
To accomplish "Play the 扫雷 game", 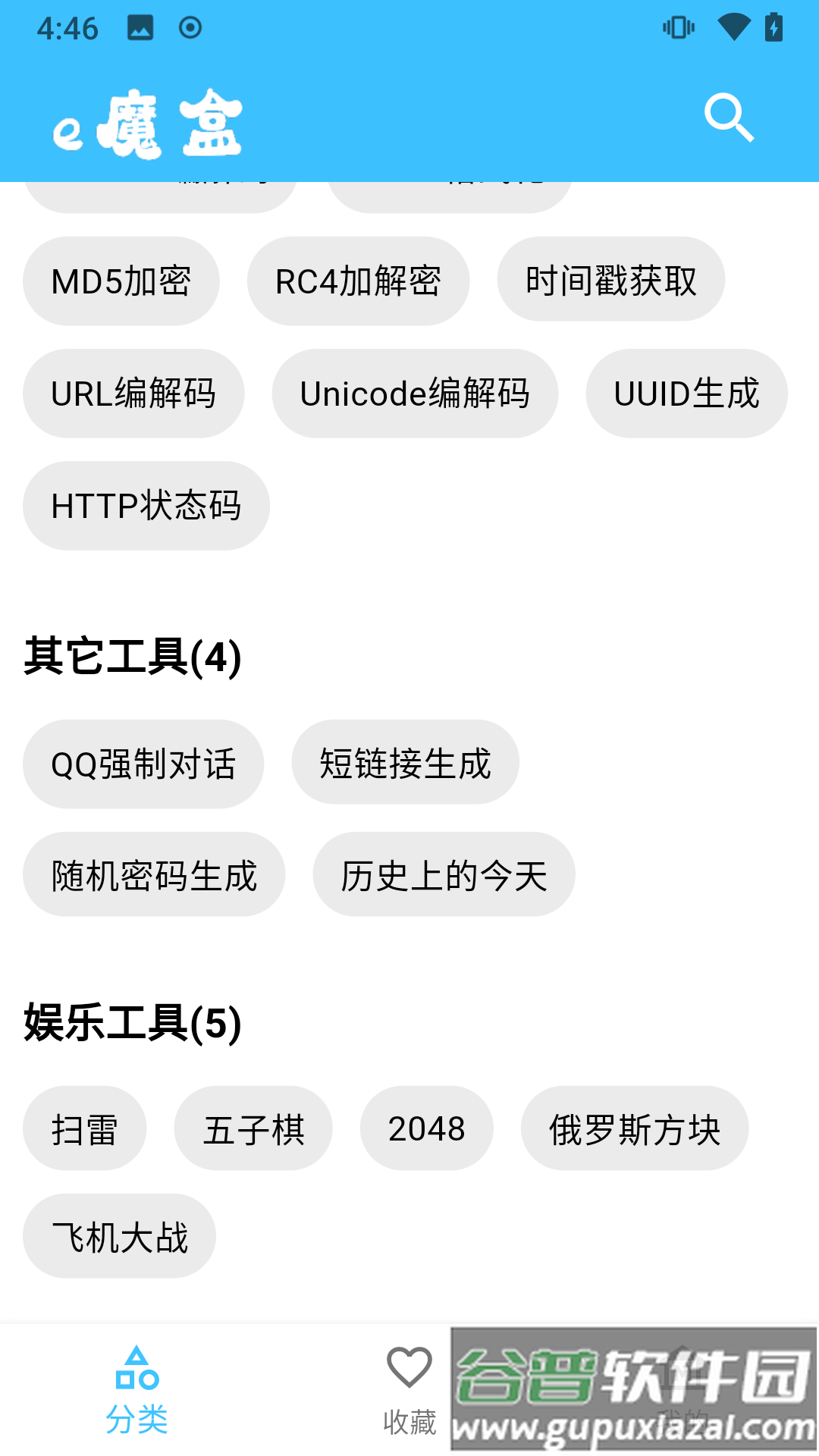I will (x=84, y=1128).
